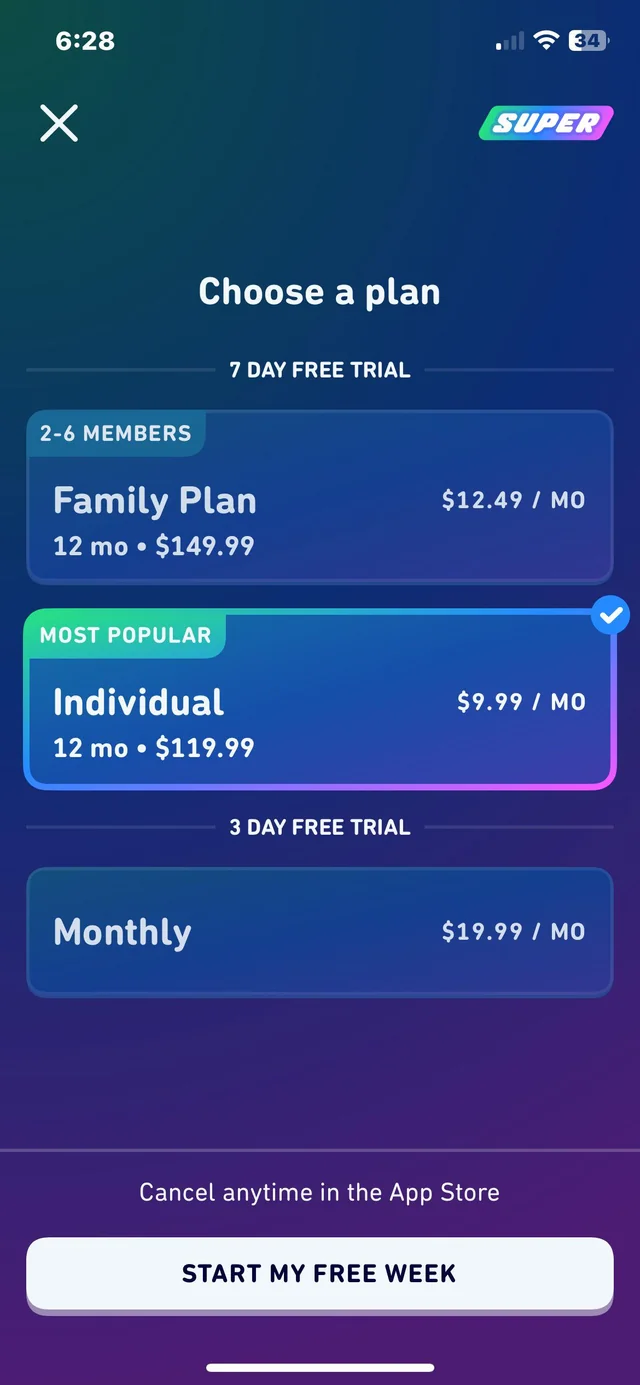Pick the Monthly plan option
640x1385 pixels.
pyautogui.click(x=319, y=932)
